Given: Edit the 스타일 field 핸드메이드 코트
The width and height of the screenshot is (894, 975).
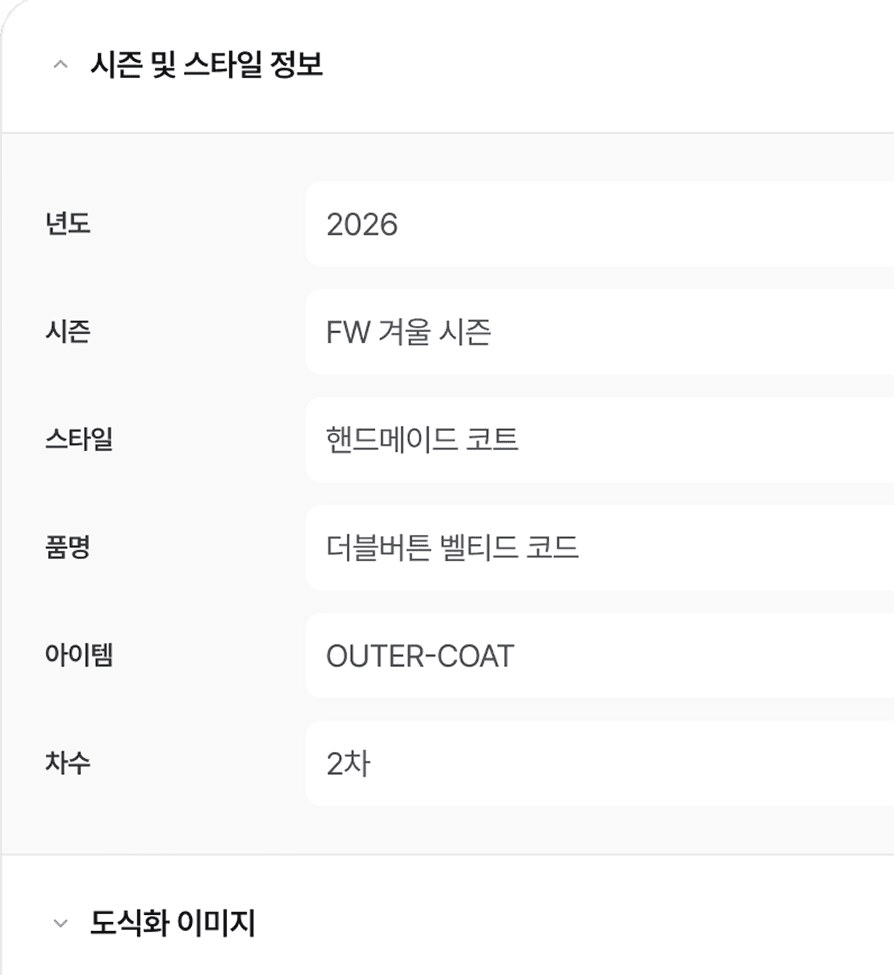Looking at the screenshot, I should coord(598,440).
